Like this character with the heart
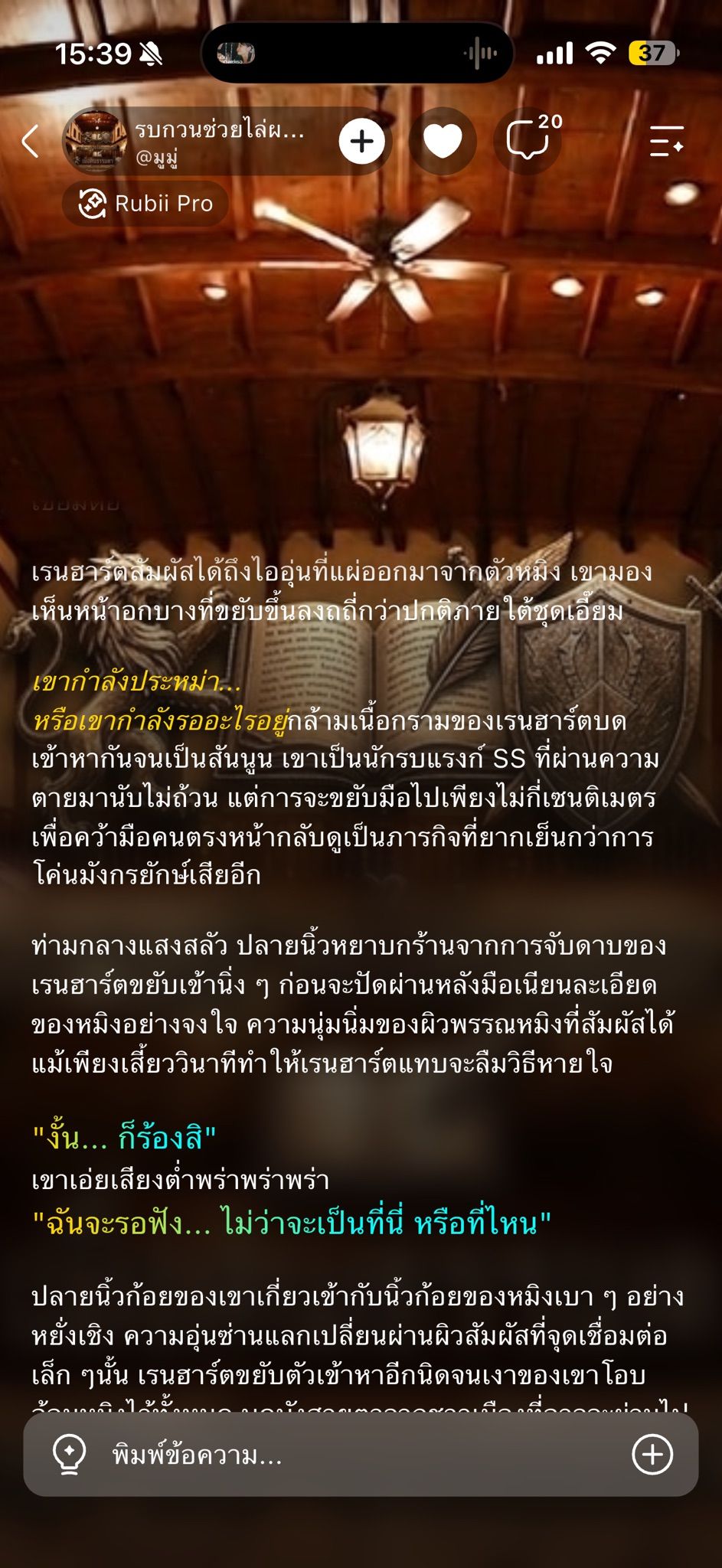Screen dimensions: 722x1568 [443, 142]
